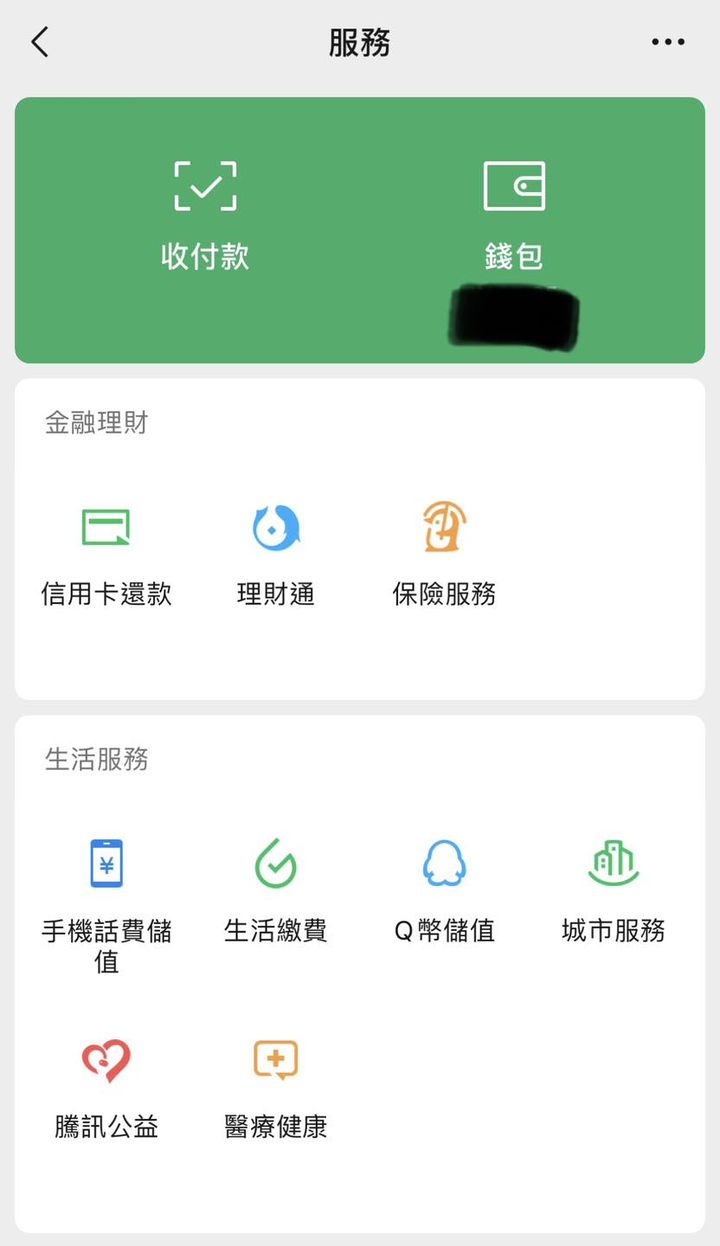Tap the 服務 page title
720x1246 pixels.
click(360, 42)
